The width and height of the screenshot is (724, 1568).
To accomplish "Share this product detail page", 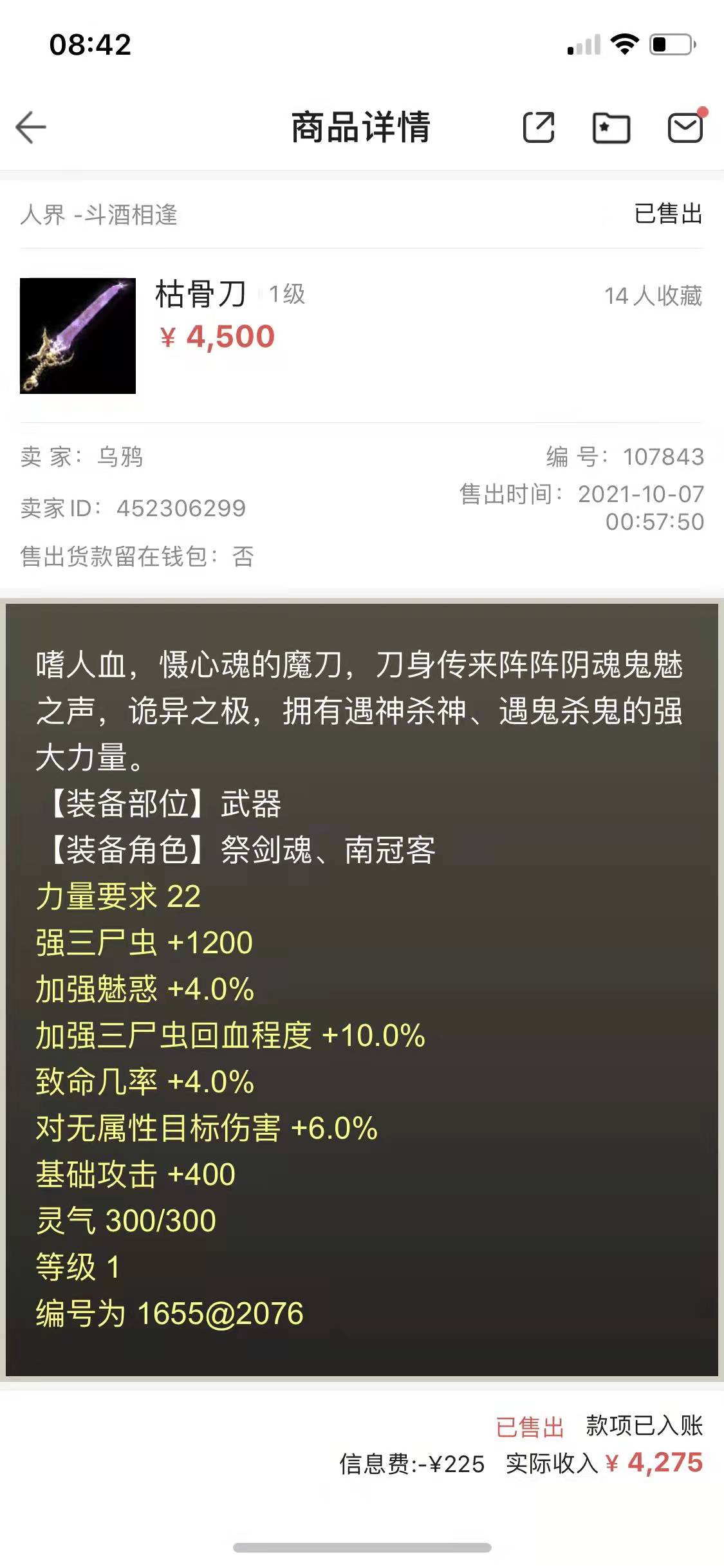I will pyautogui.click(x=539, y=127).
